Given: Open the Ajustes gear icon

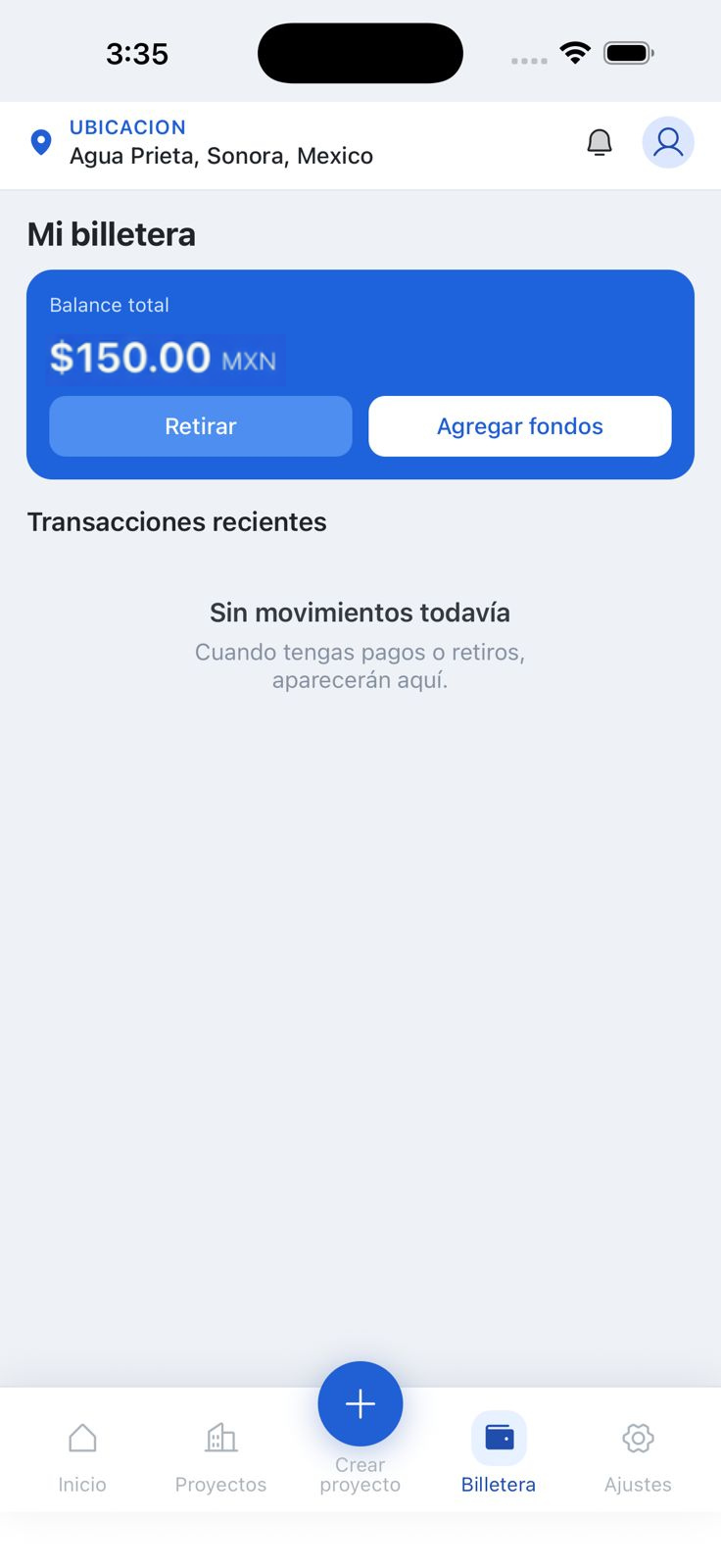Looking at the screenshot, I should click(638, 1438).
